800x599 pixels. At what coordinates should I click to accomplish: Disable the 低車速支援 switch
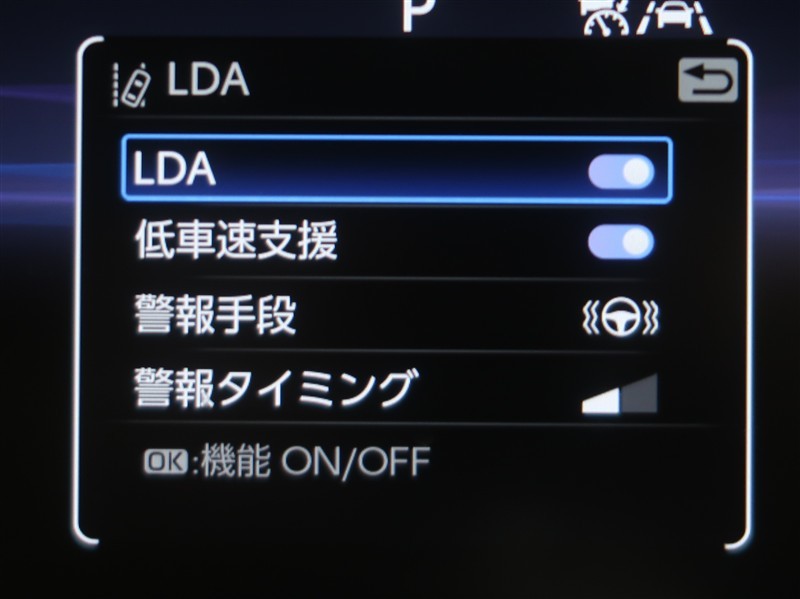coord(621,242)
